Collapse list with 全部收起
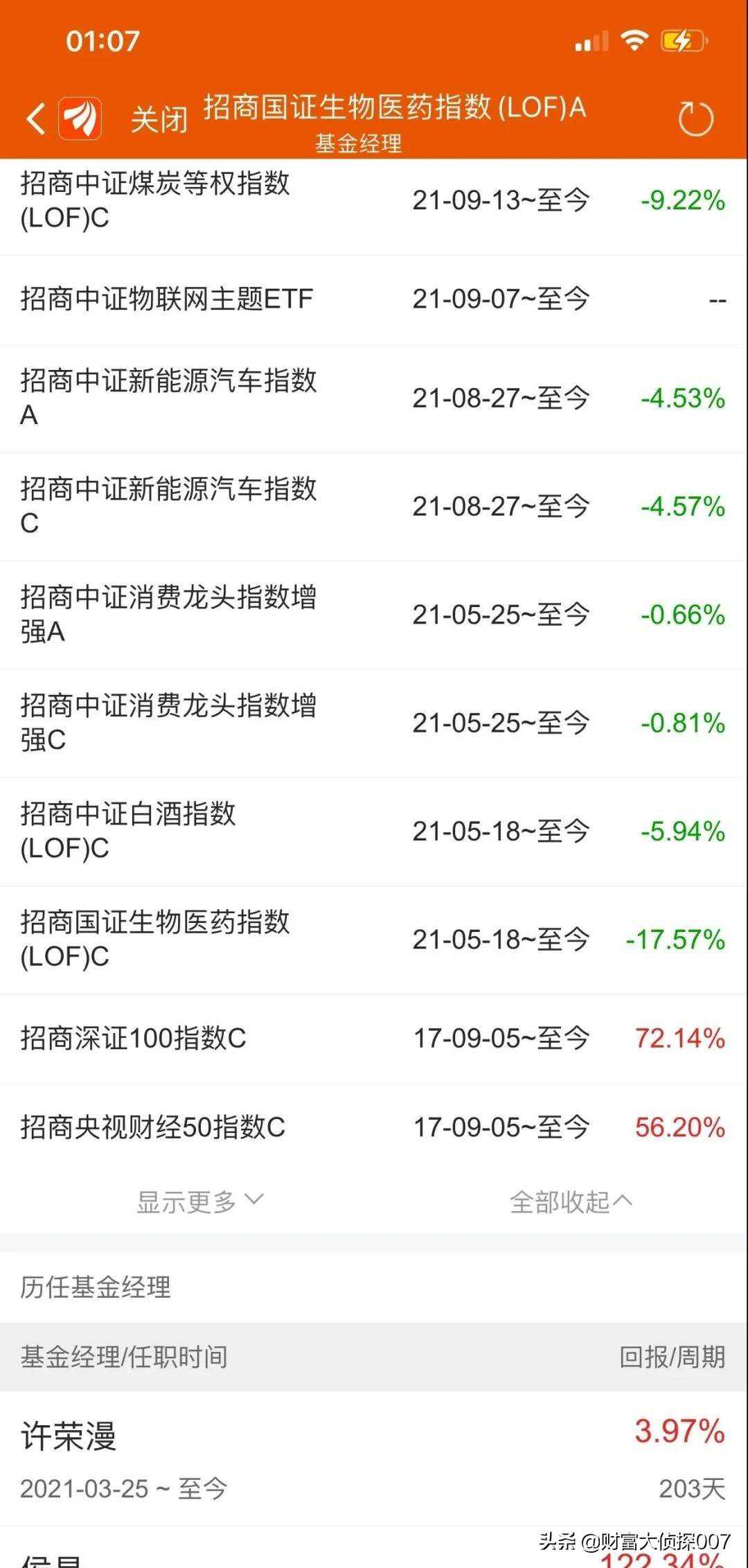Screen dimensions: 748x1568 (x=571, y=1202)
